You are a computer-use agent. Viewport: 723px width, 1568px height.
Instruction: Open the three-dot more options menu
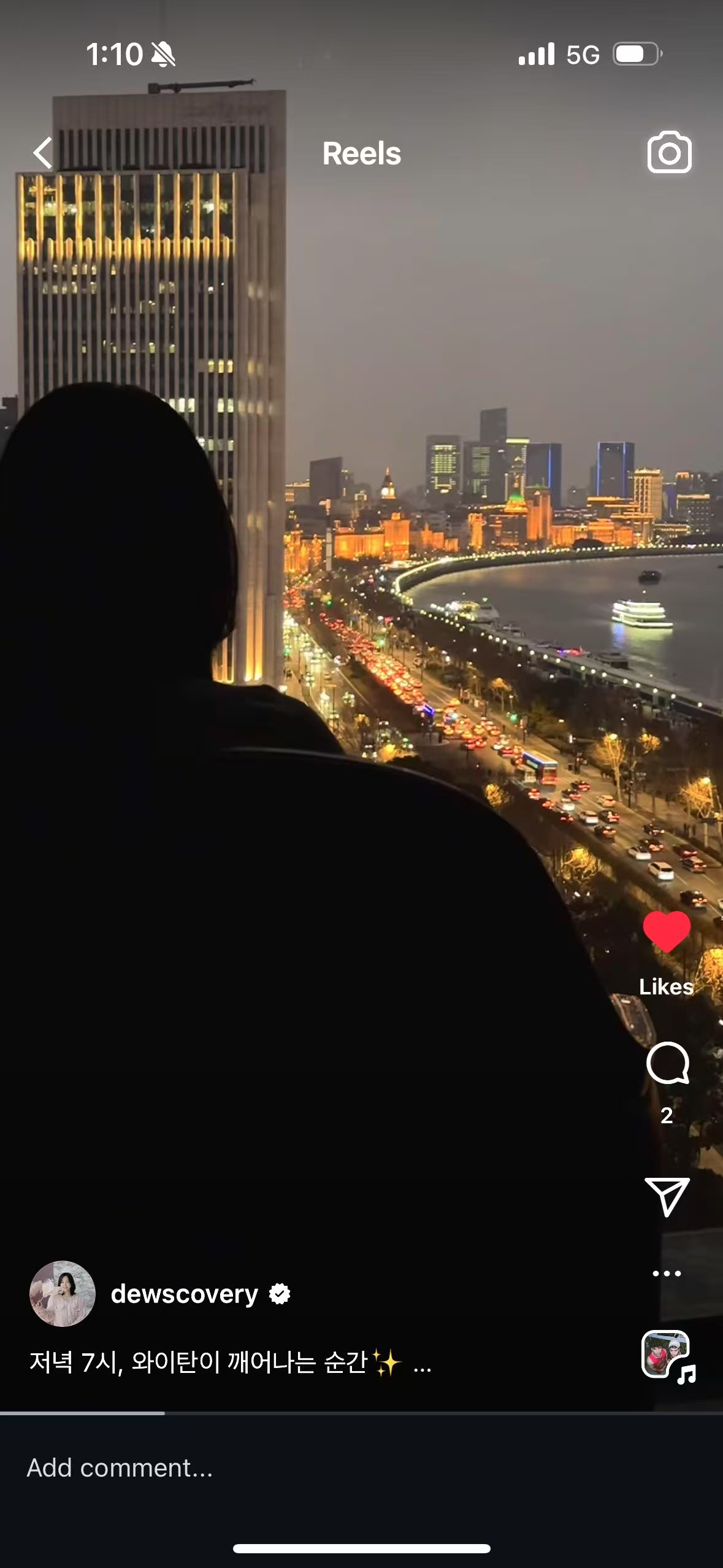(667, 1273)
